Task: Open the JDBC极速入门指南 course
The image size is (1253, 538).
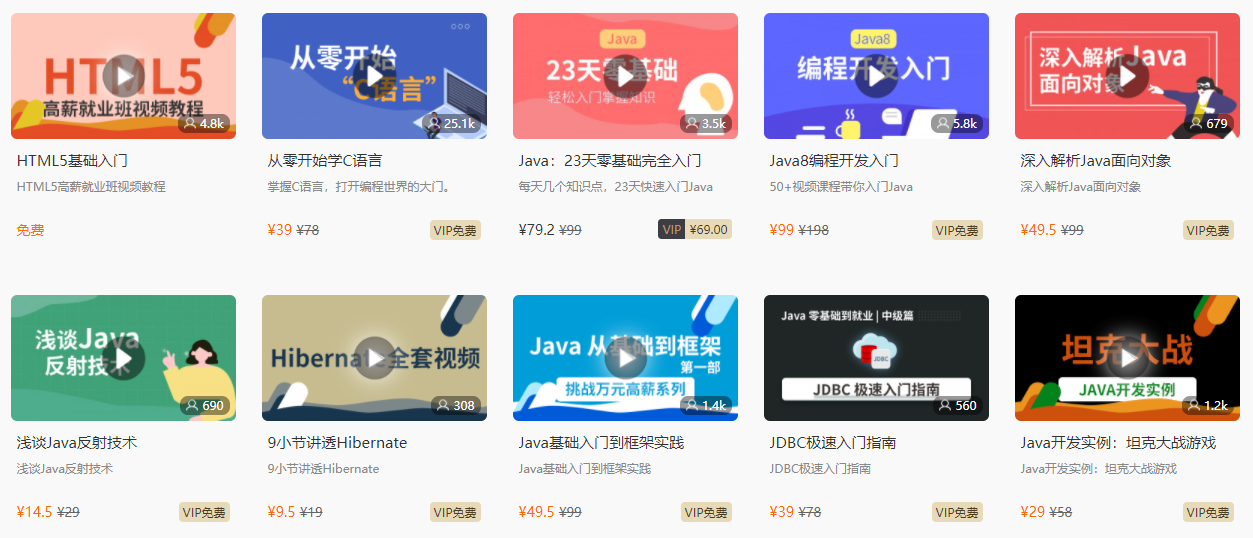Action: pos(832,442)
